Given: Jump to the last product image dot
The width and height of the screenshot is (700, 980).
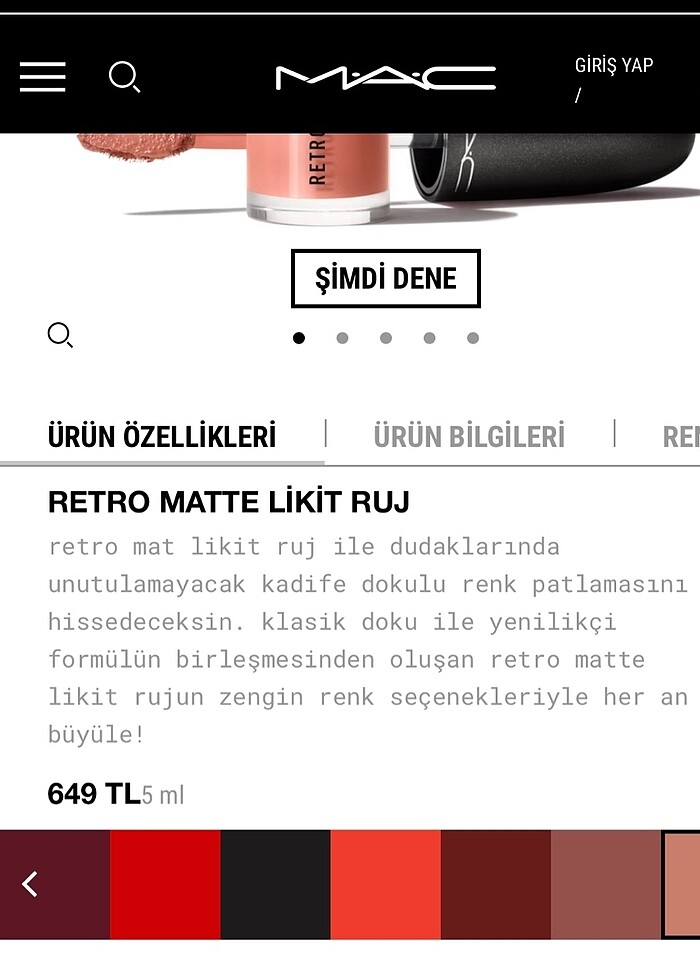Looking at the screenshot, I should point(473,338).
